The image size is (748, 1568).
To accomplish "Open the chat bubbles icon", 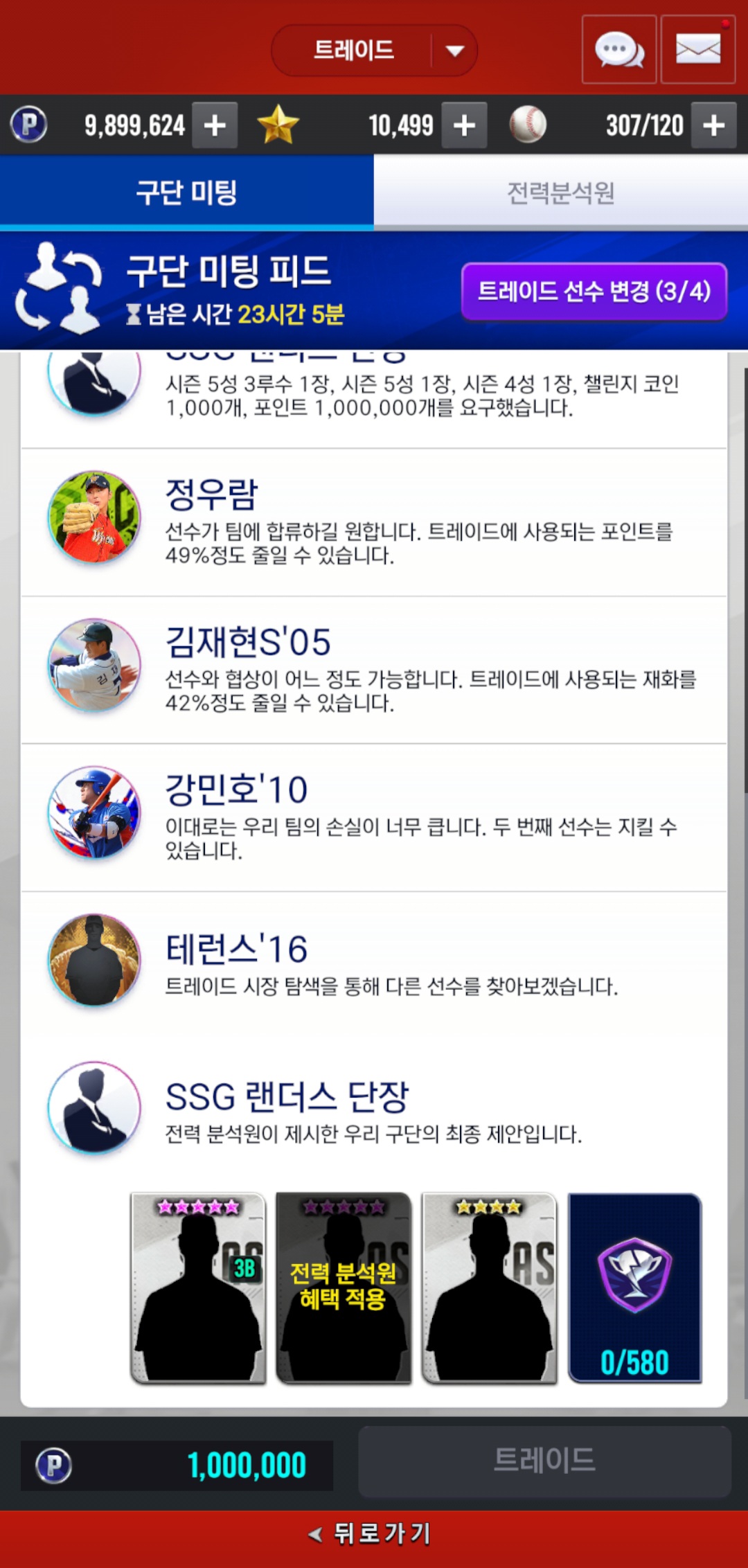I will coord(618,51).
